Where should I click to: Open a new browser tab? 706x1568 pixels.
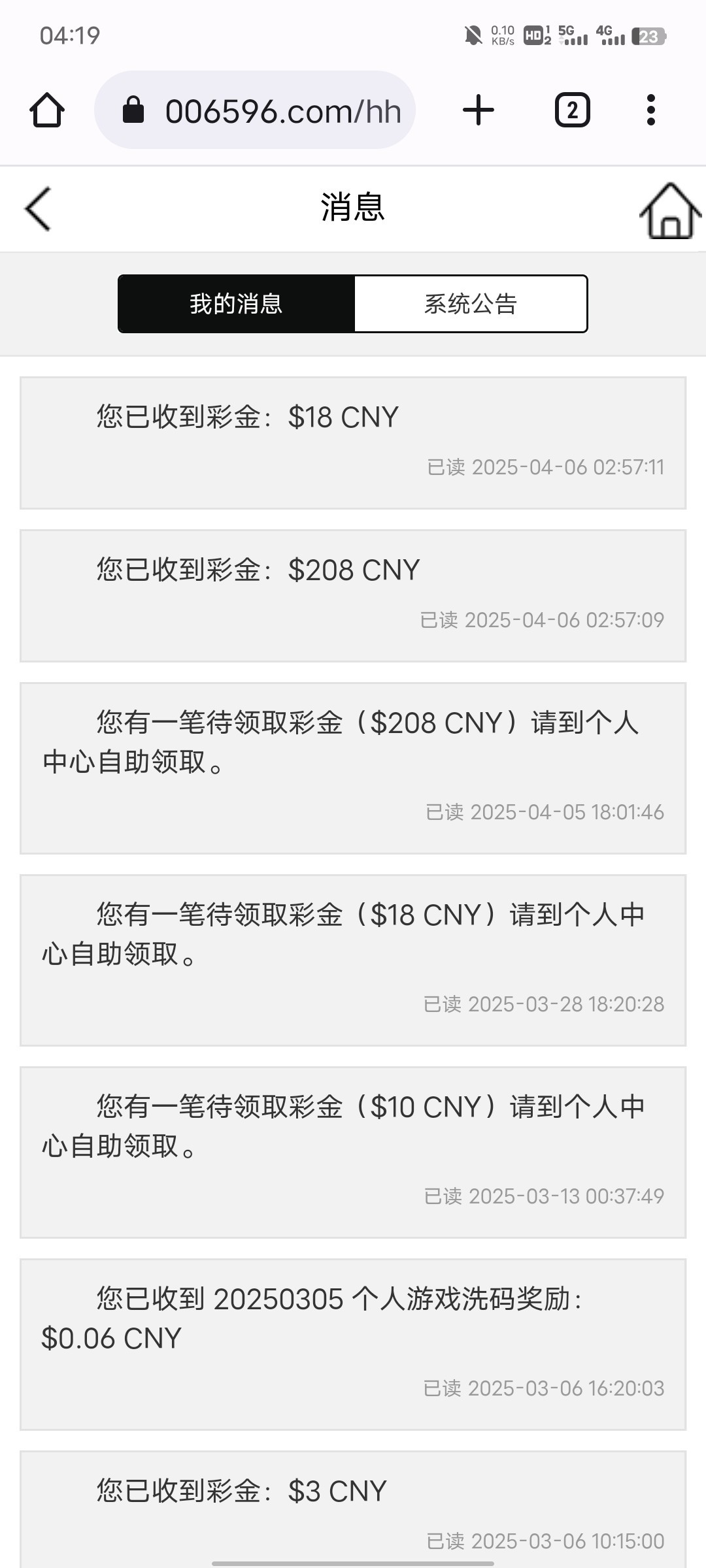[x=478, y=110]
